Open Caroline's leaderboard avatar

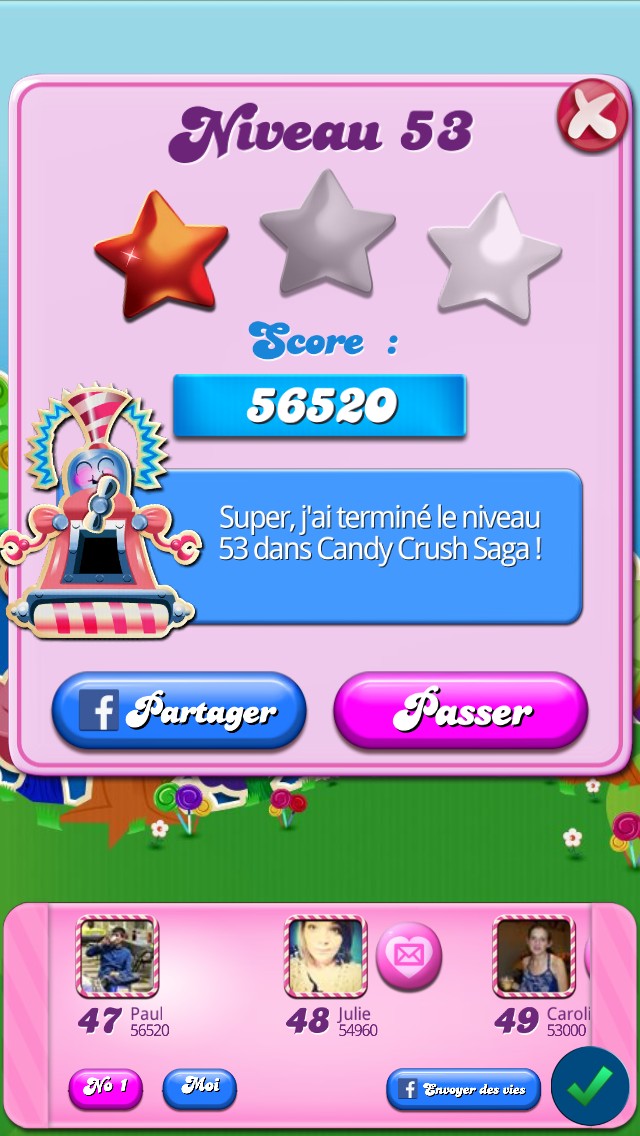[533, 957]
